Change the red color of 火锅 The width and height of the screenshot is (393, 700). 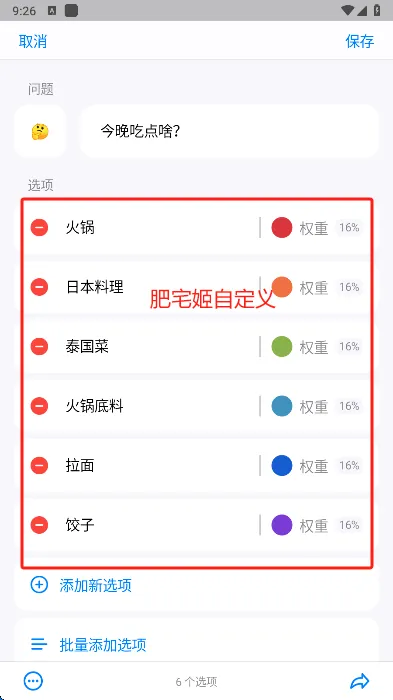click(x=282, y=228)
